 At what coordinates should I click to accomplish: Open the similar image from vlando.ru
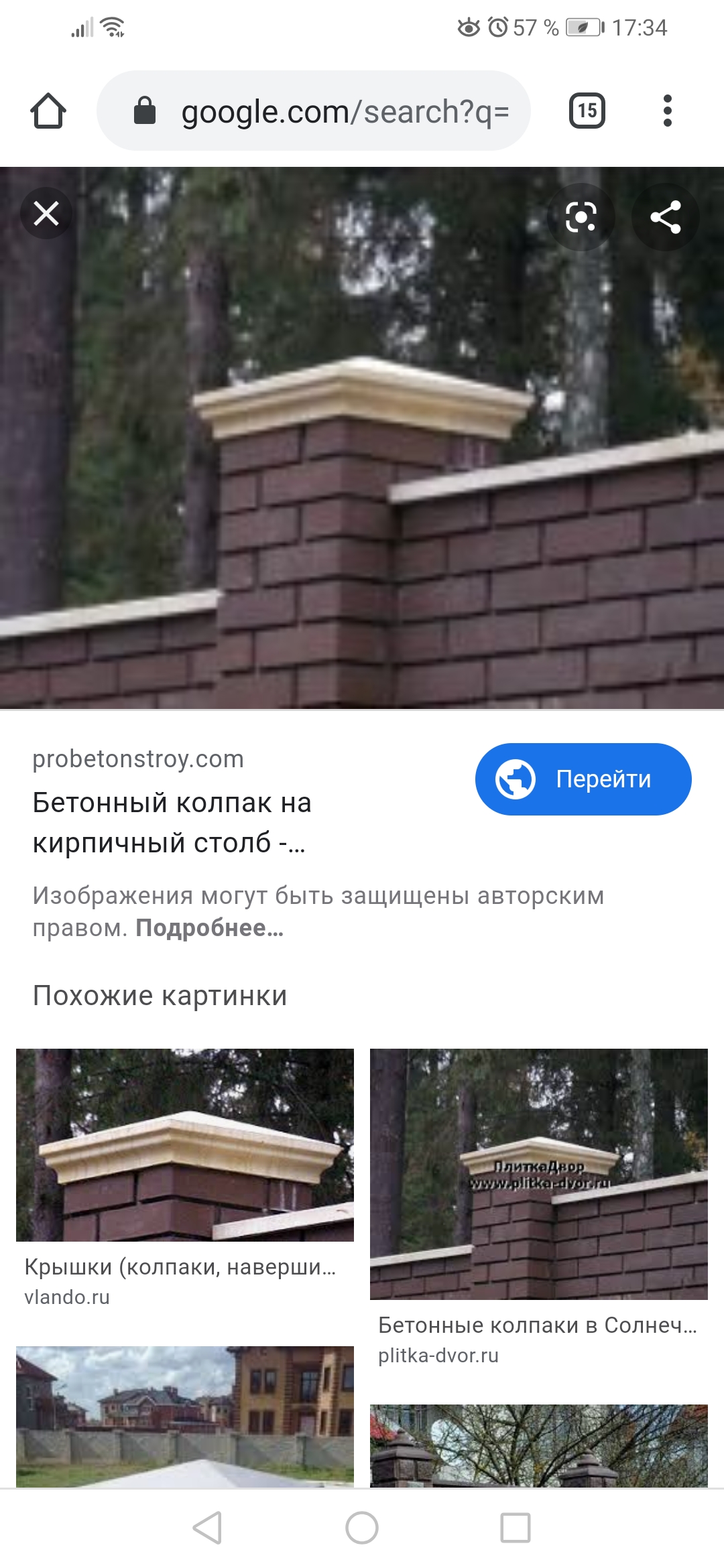pyautogui.click(x=185, y=1145)
